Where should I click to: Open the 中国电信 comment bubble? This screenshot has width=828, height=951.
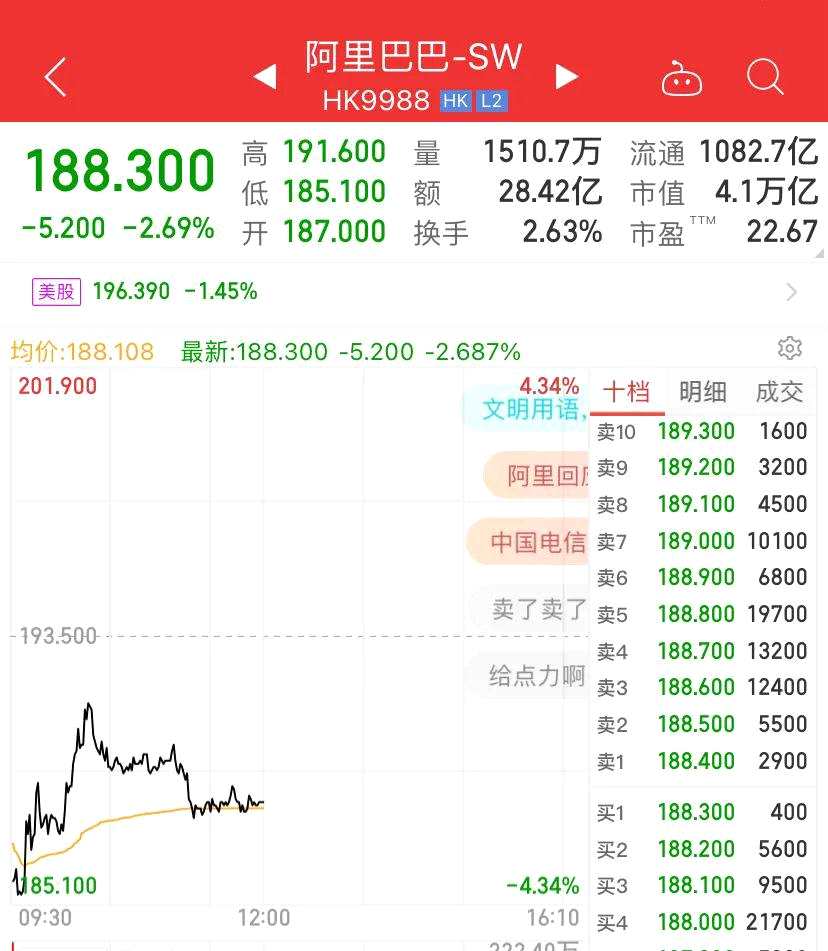pos(532,542)
